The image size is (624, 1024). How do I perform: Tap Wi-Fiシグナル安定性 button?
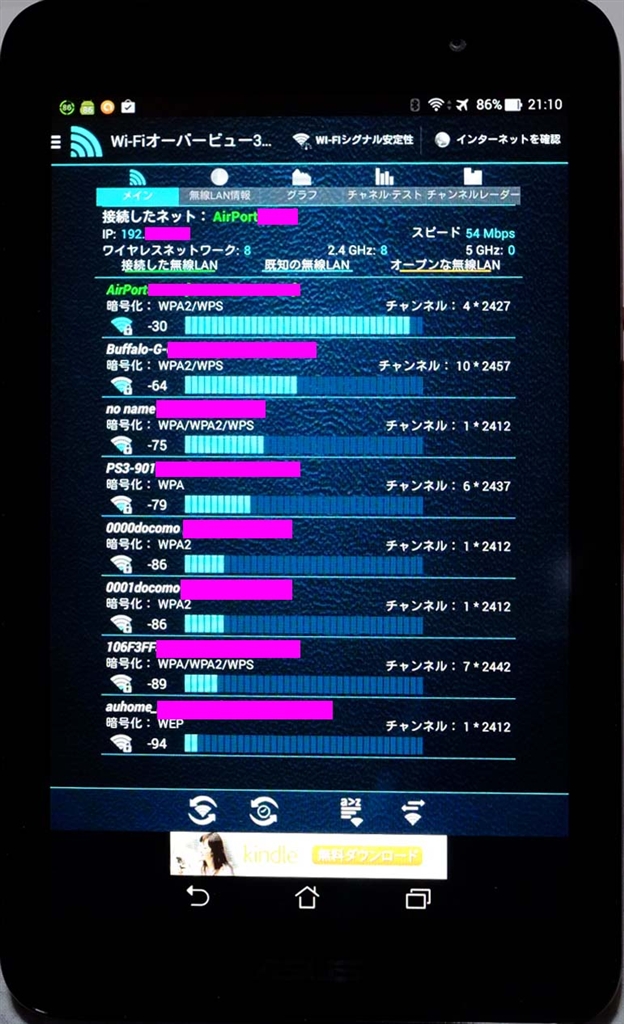[353, 140]
